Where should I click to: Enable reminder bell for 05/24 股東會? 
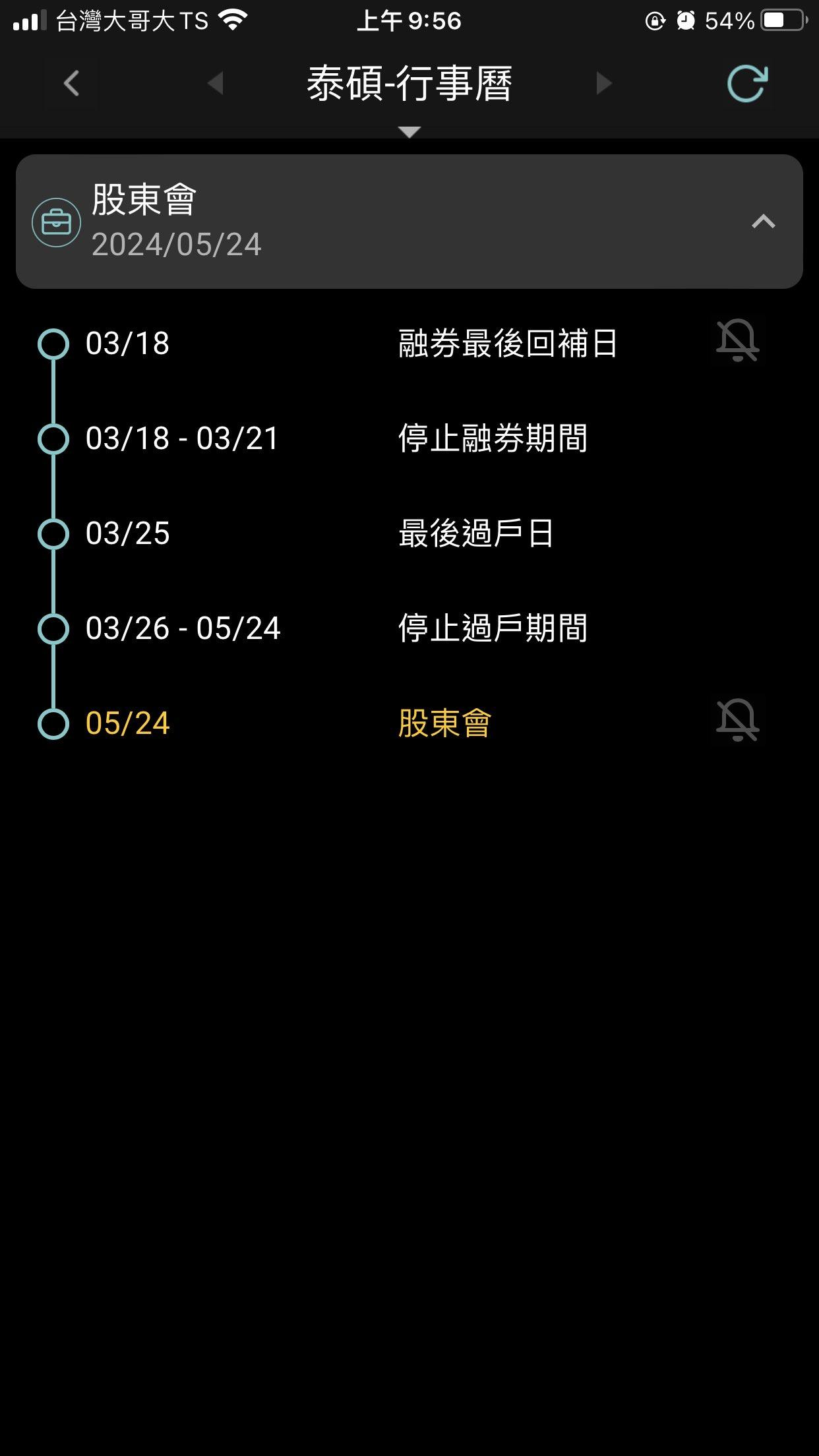tap(737, 720)
